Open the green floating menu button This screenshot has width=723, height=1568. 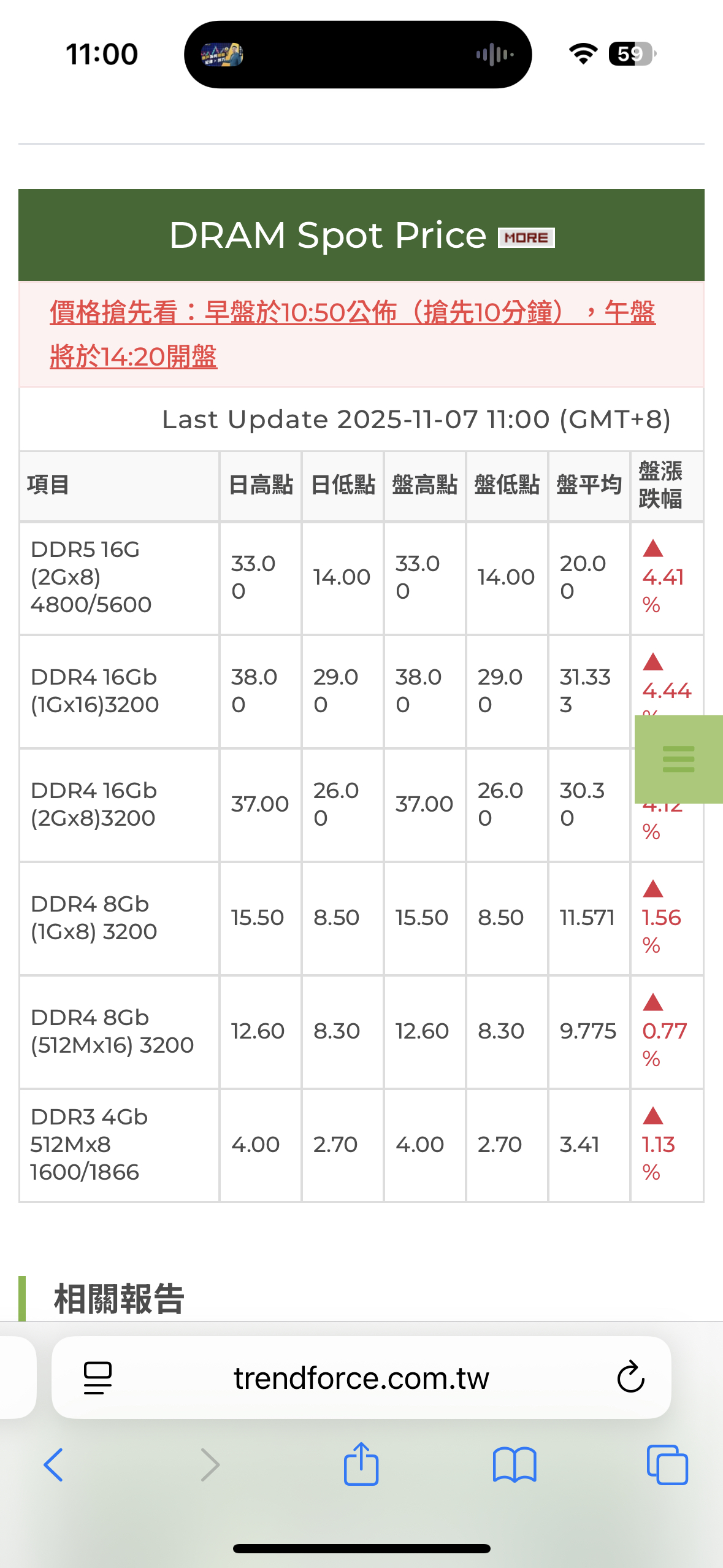[678, 759]
